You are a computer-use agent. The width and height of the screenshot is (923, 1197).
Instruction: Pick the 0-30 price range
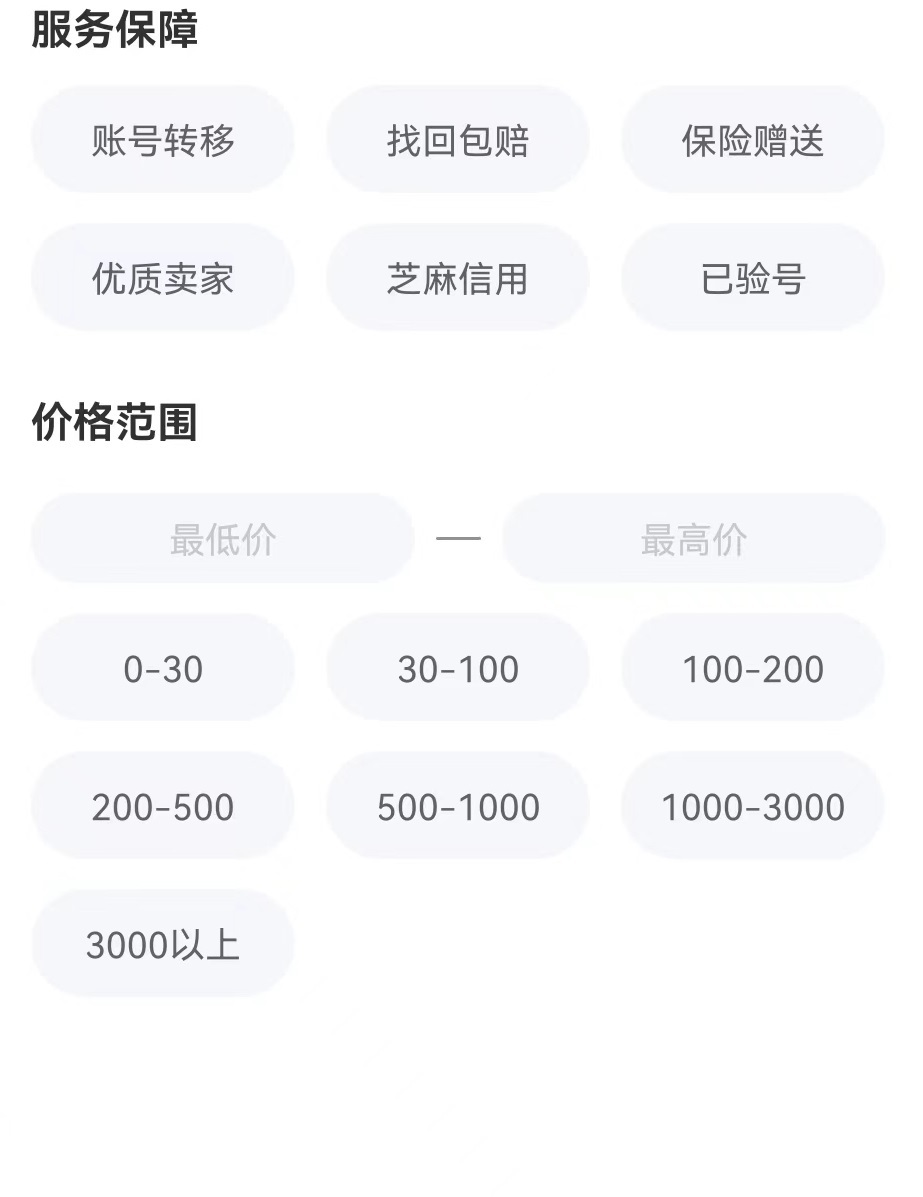(x=163, y=668)
